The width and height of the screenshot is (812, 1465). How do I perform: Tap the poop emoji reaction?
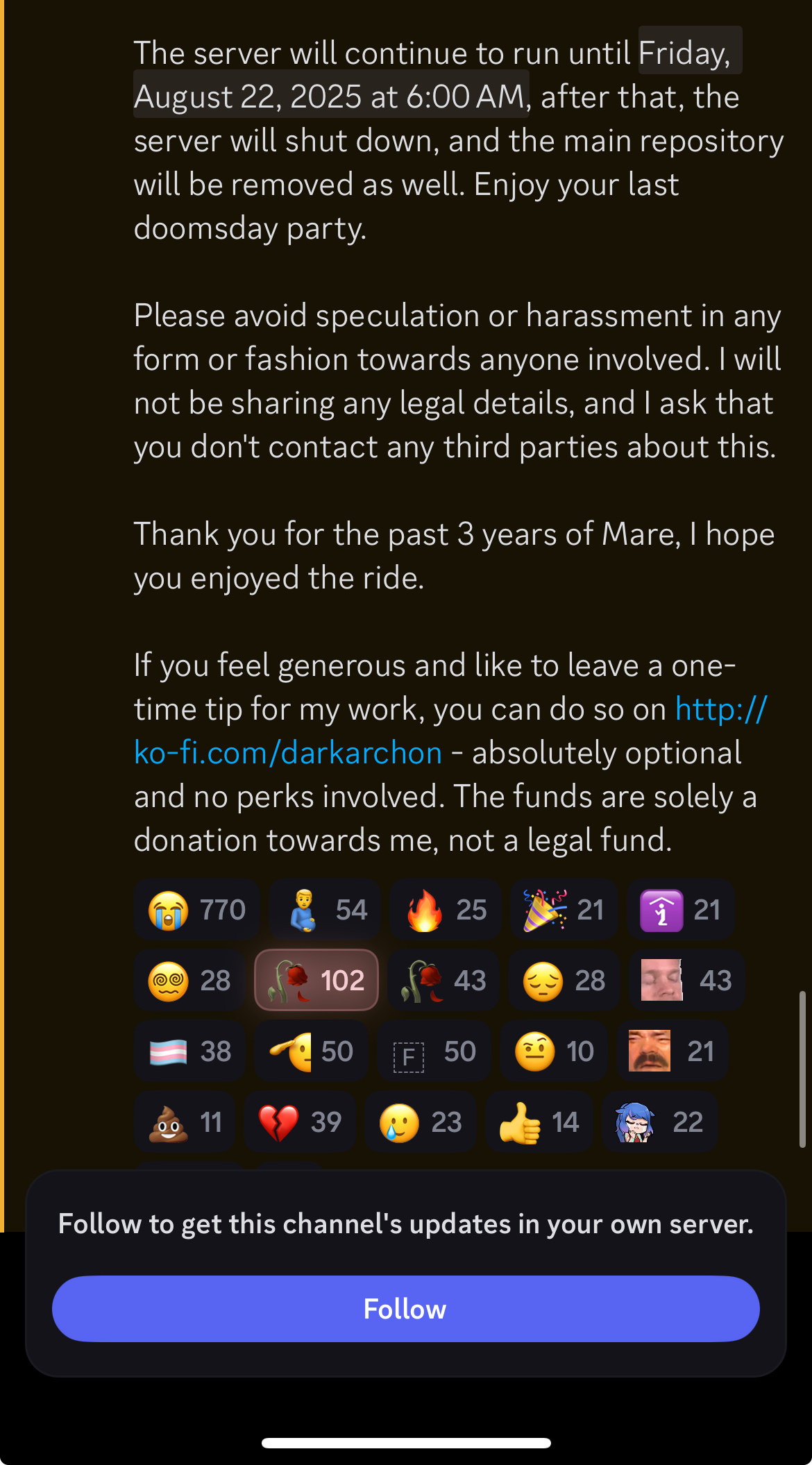[x=185, y=1122]
